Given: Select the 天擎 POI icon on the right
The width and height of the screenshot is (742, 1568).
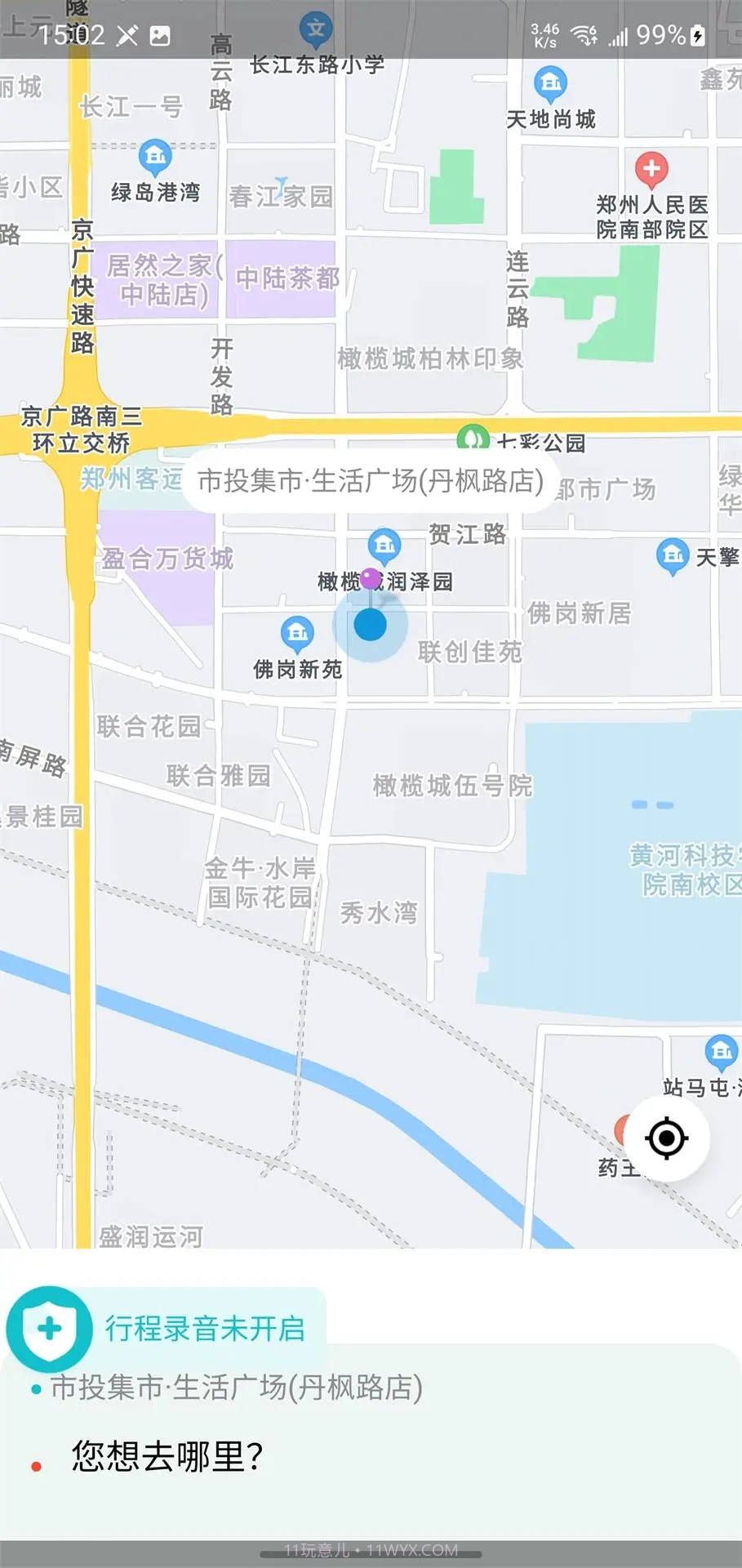Looking at the screenshot, I should click(x=673, y=553).
